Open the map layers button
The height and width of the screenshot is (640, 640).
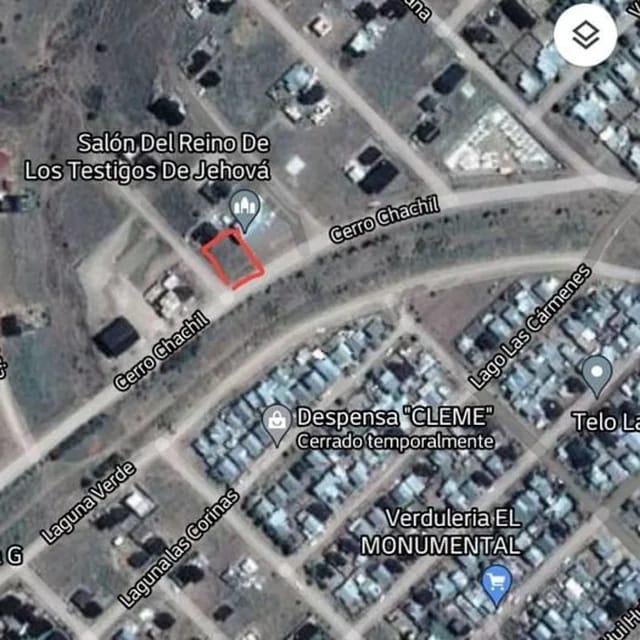pyautogui.click(x=585, y=34)
